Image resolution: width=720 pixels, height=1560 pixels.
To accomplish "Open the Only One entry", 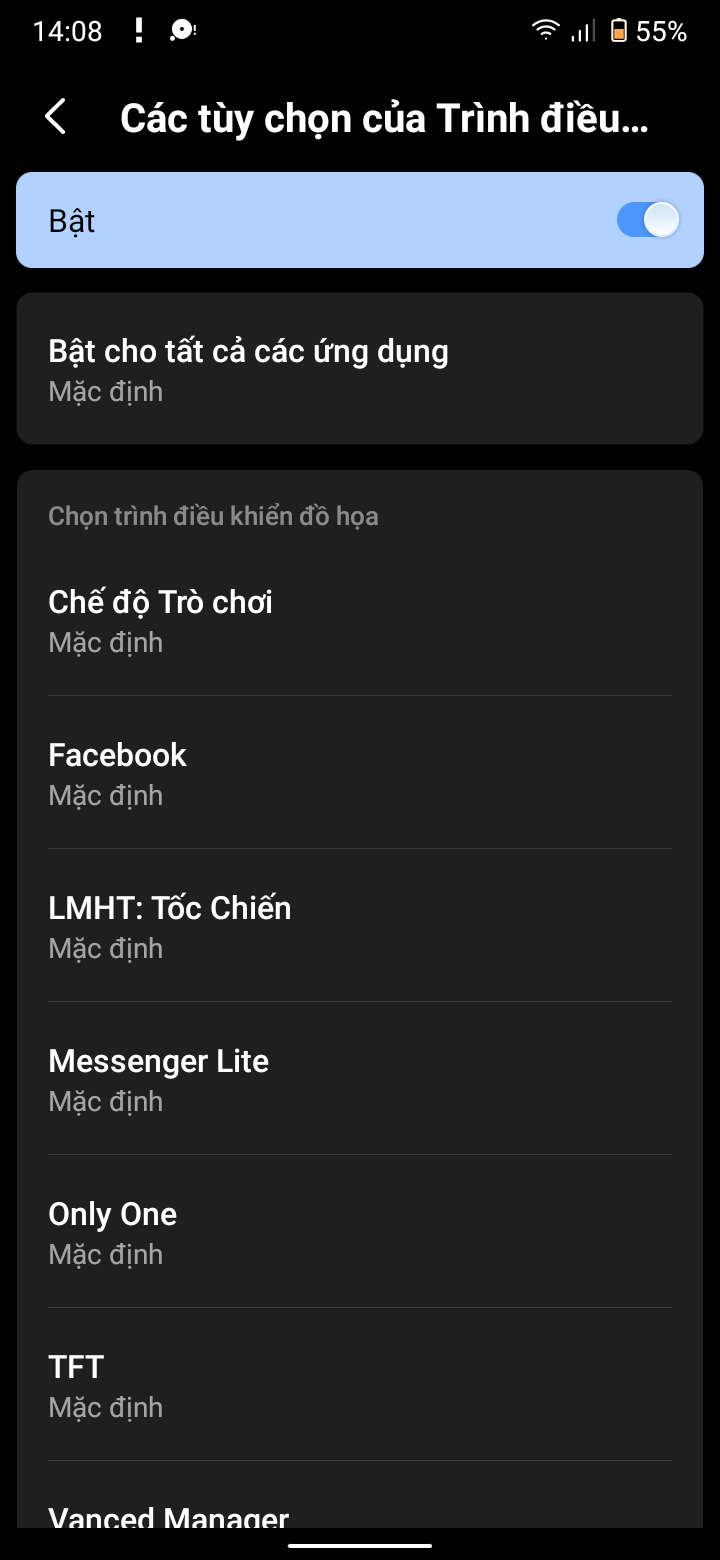I will [360, 1232].
